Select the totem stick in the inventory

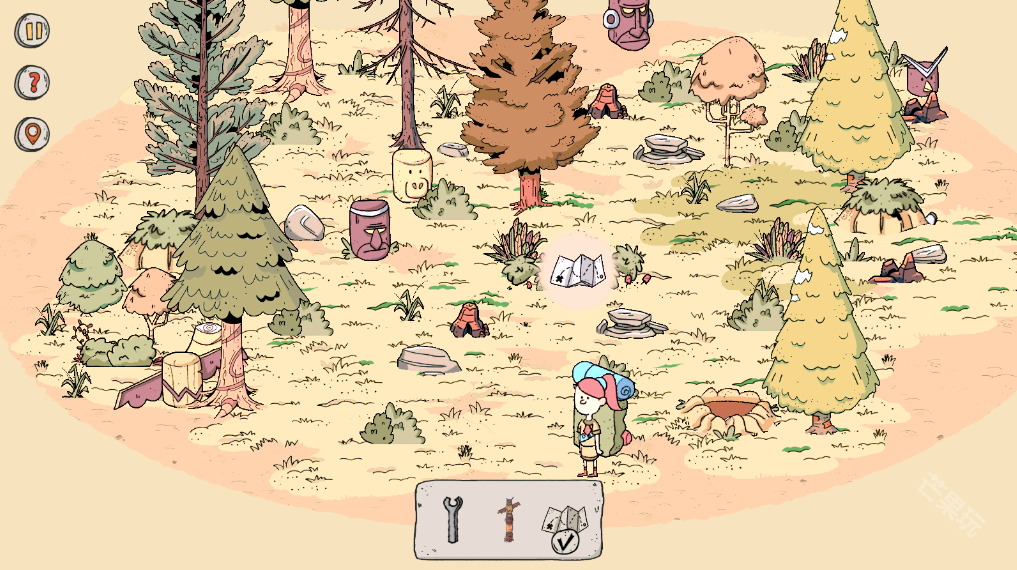508,520
